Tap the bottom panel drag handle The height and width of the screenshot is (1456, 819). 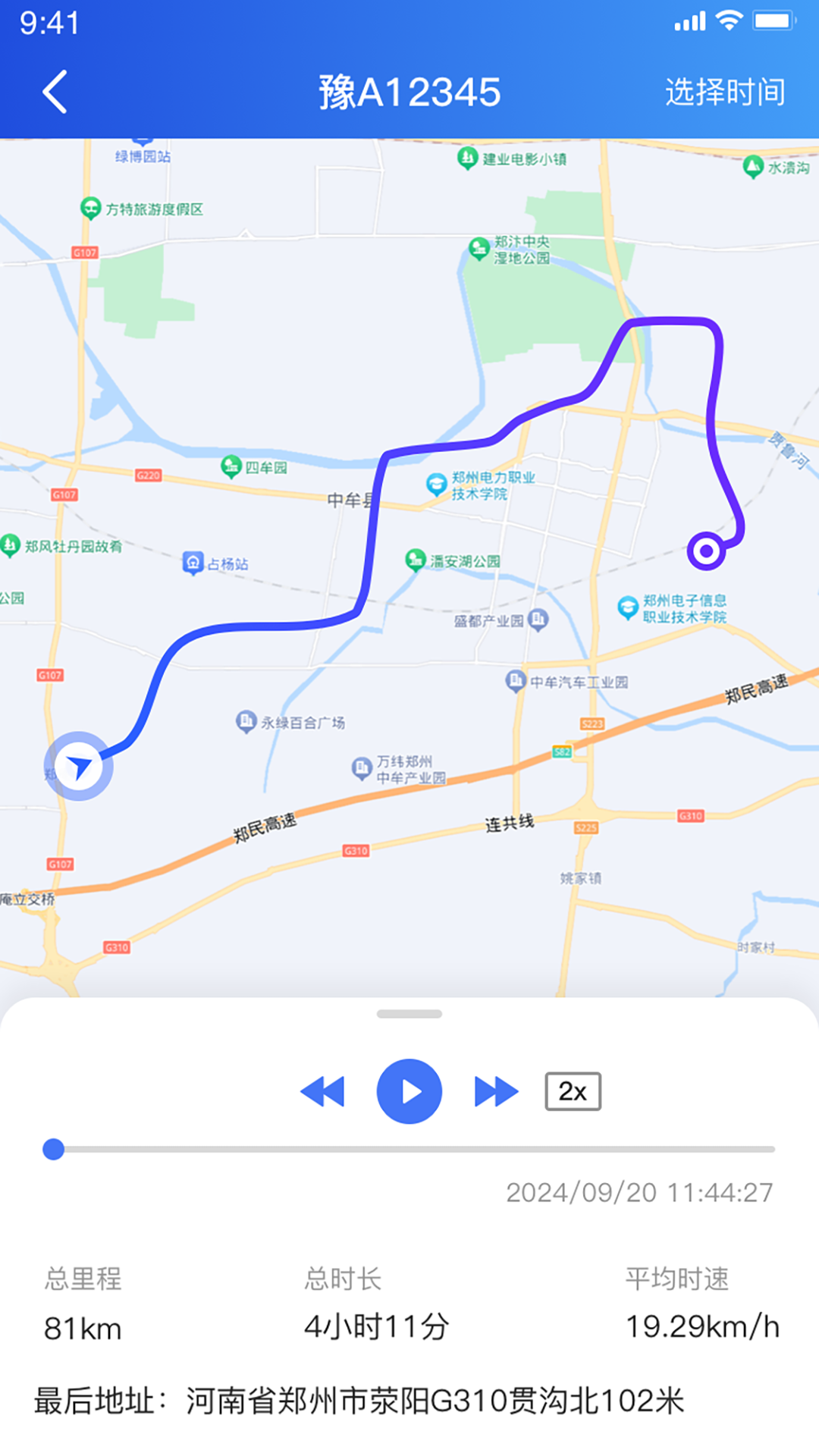409,1014
